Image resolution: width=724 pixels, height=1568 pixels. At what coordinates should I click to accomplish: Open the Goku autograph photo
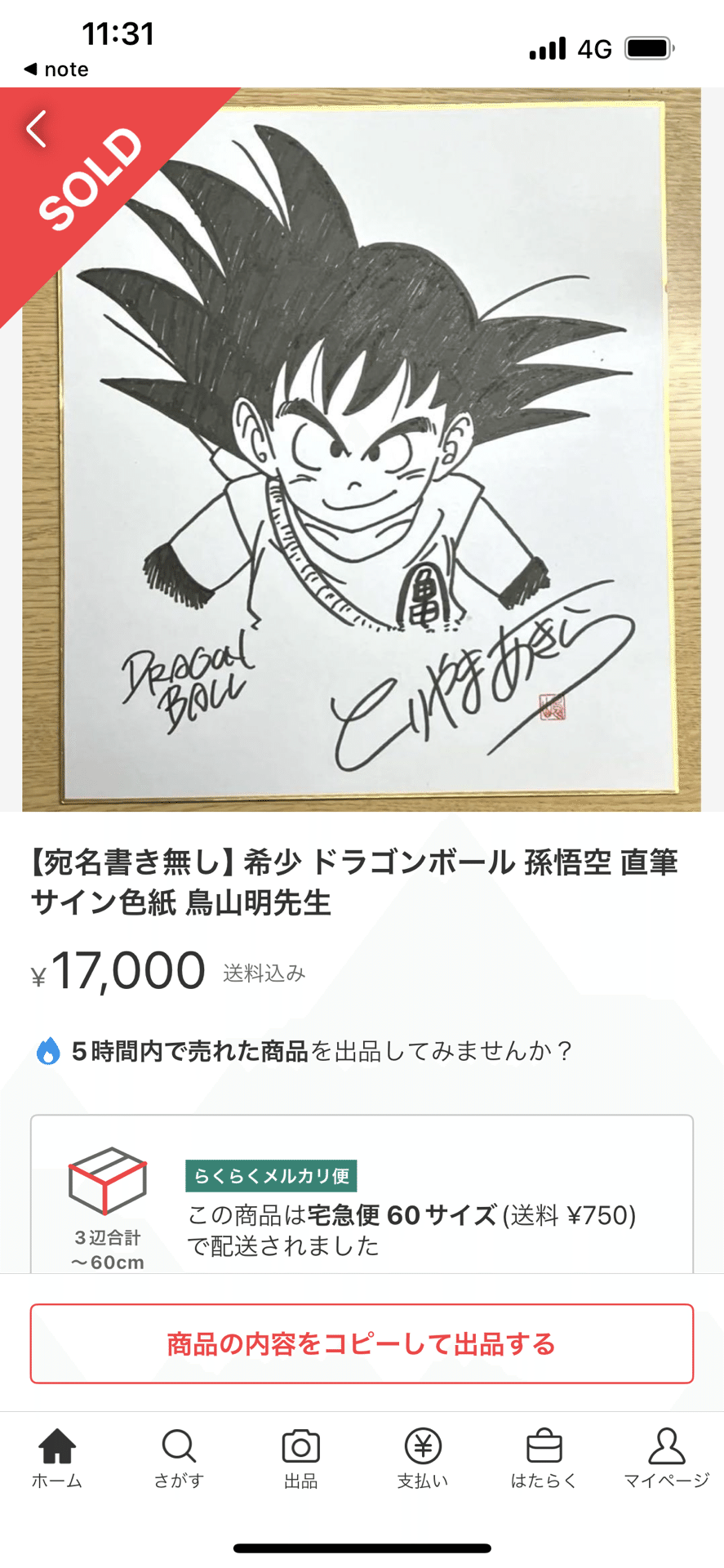point(362,449)
